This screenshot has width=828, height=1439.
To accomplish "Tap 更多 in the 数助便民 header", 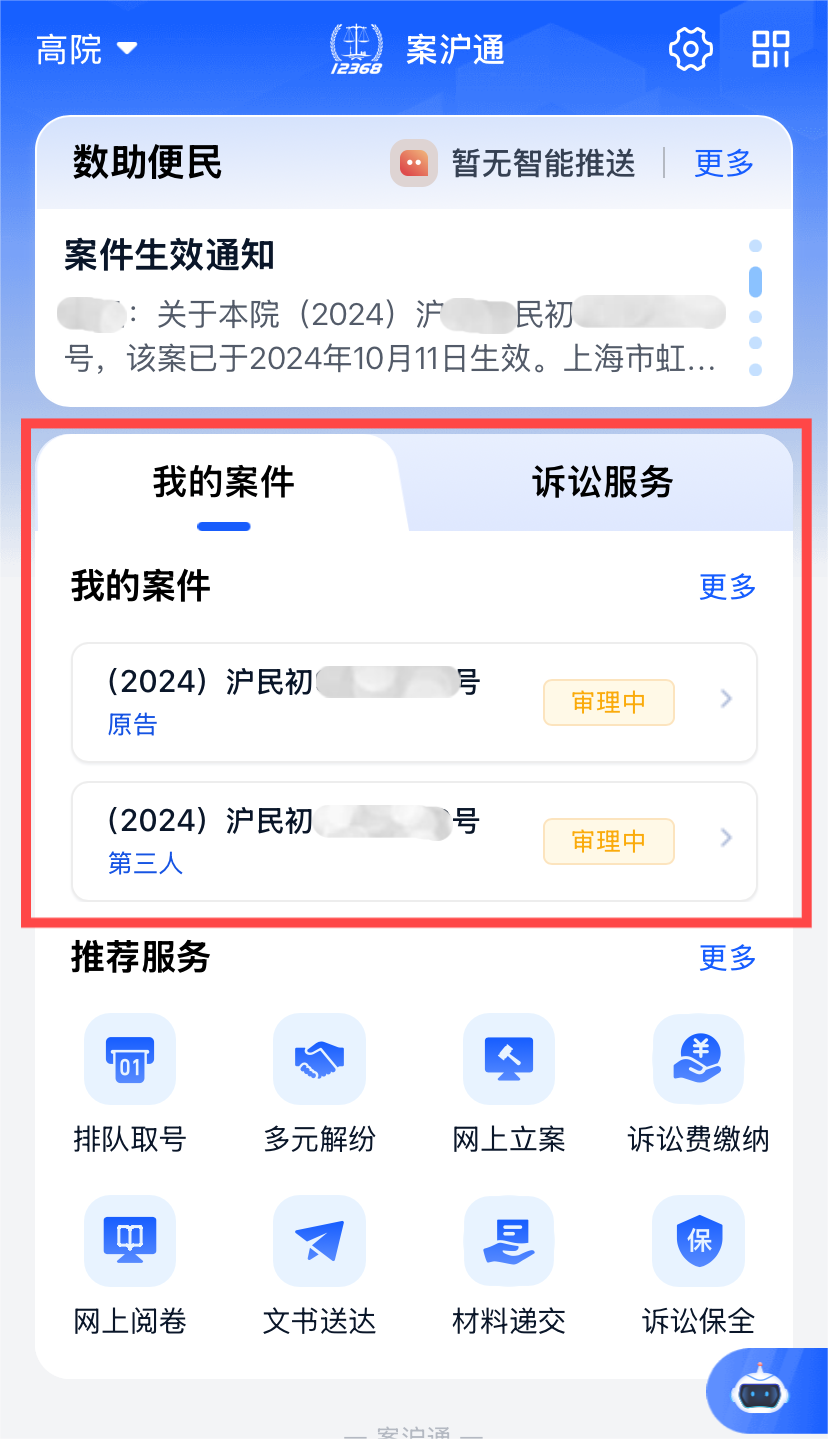I will coord(724,163).
